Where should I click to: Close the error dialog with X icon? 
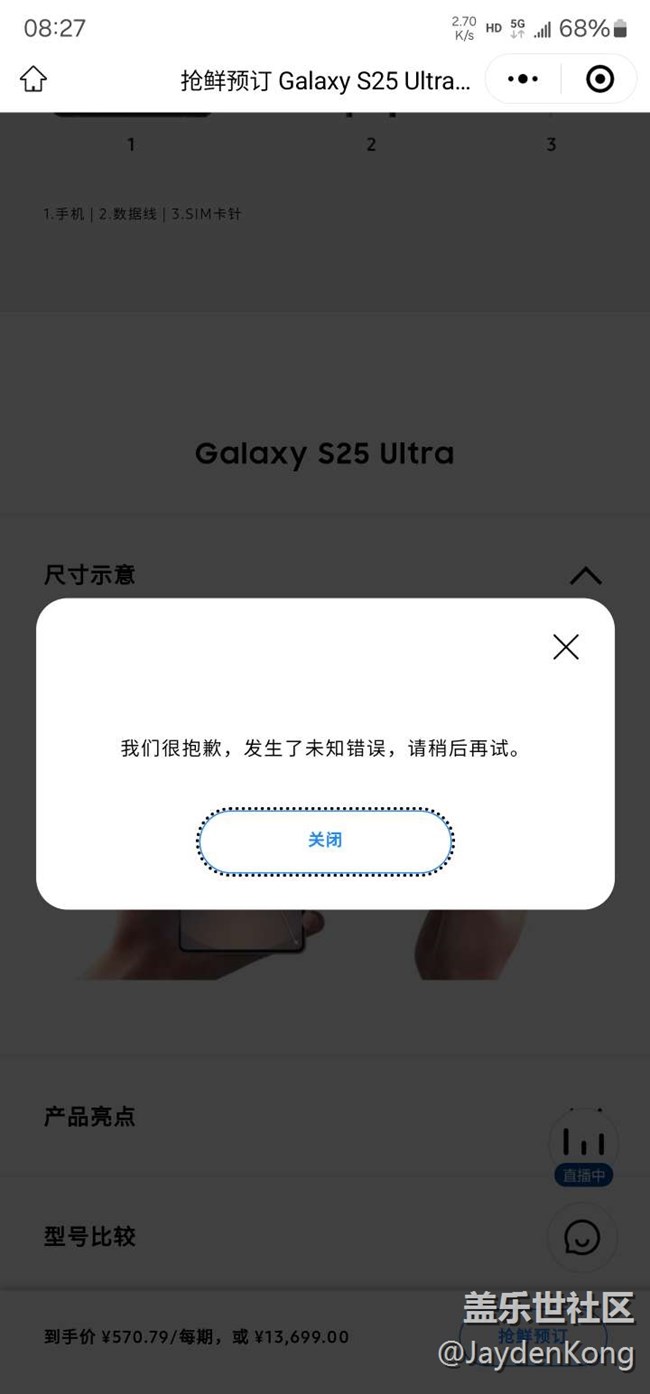click(x=566, y=647)
